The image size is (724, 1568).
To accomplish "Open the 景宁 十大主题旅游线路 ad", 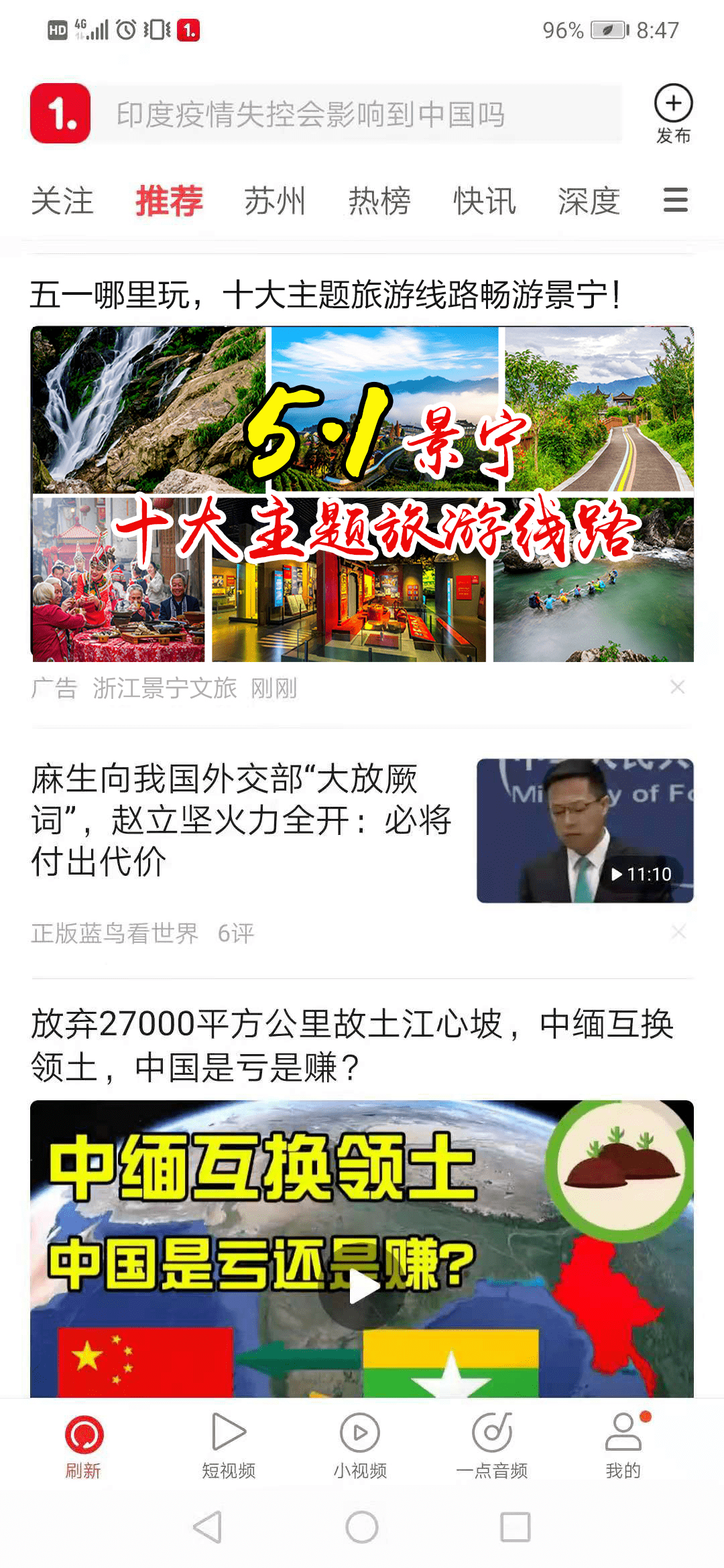I will [362, 494].
